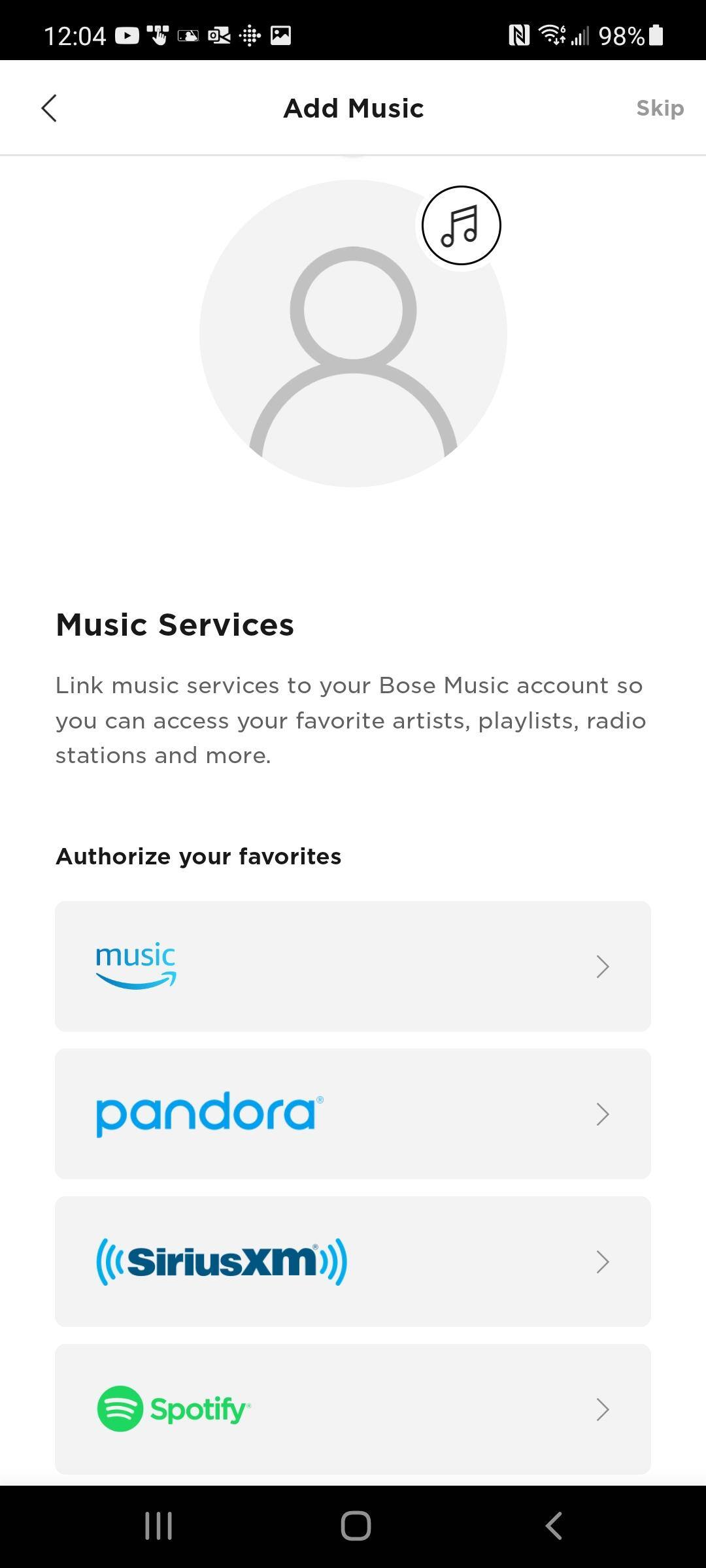Tap the system home button
Image resolution: width=706 pixels, height=1568 pixels.
(356, 1526)
